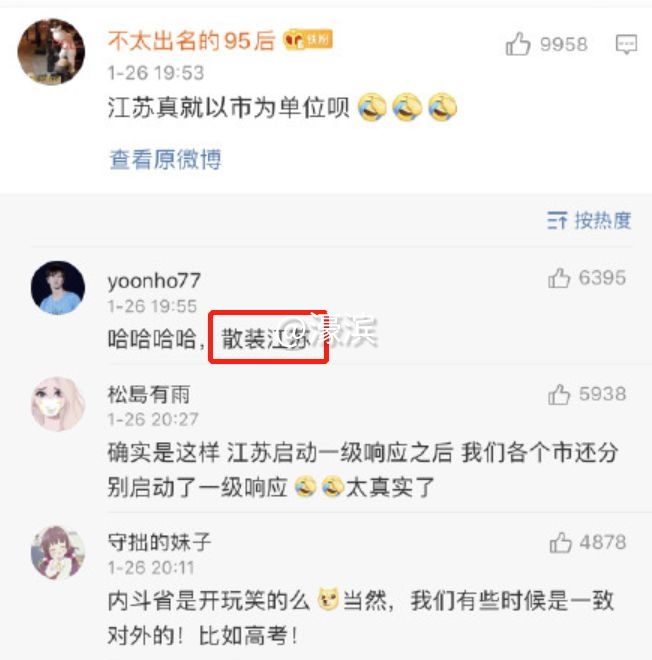Screen dimensions: 652x660
Task: Like the comment by 不太出名的95后
Action: (x=518, y=44)
